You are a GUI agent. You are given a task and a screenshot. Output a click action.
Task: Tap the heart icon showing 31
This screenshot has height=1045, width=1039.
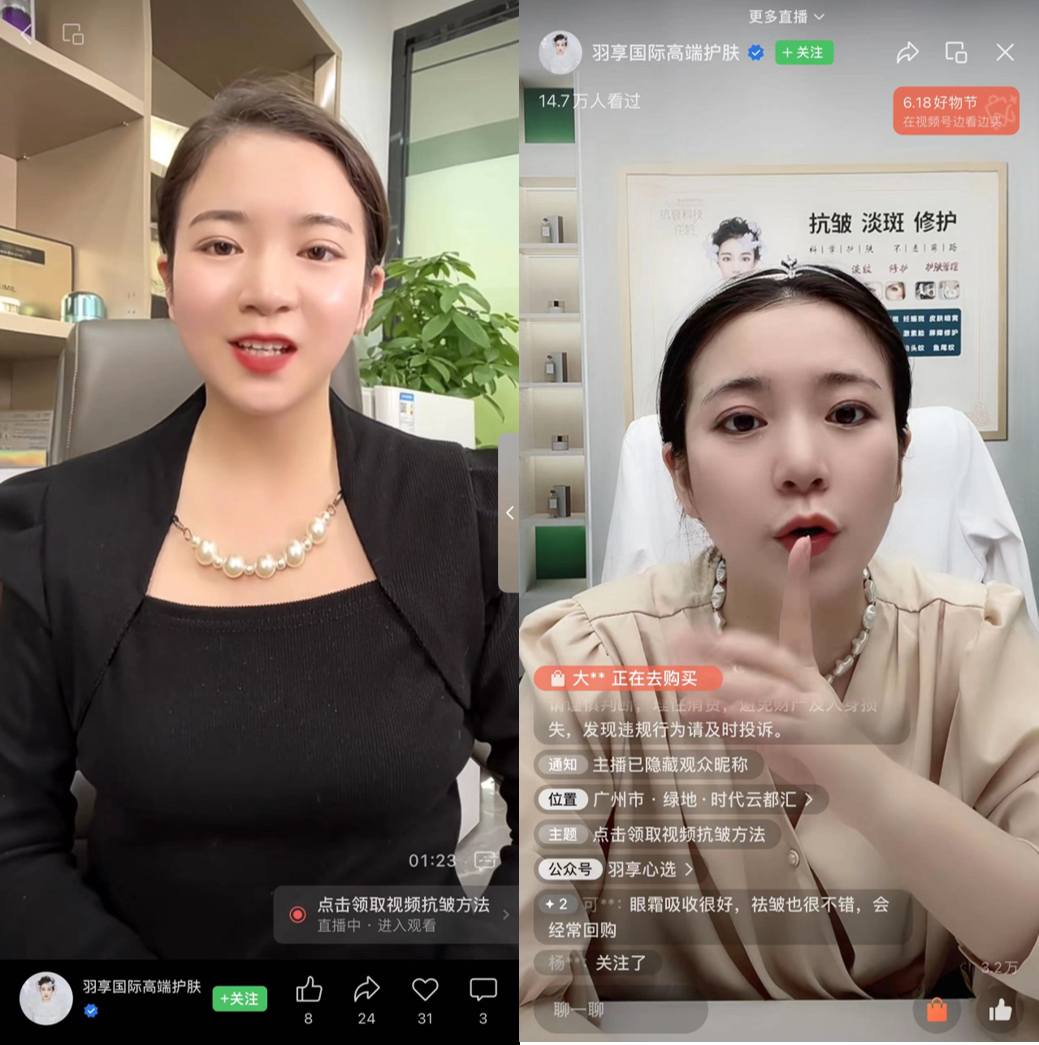pos(425,990)
